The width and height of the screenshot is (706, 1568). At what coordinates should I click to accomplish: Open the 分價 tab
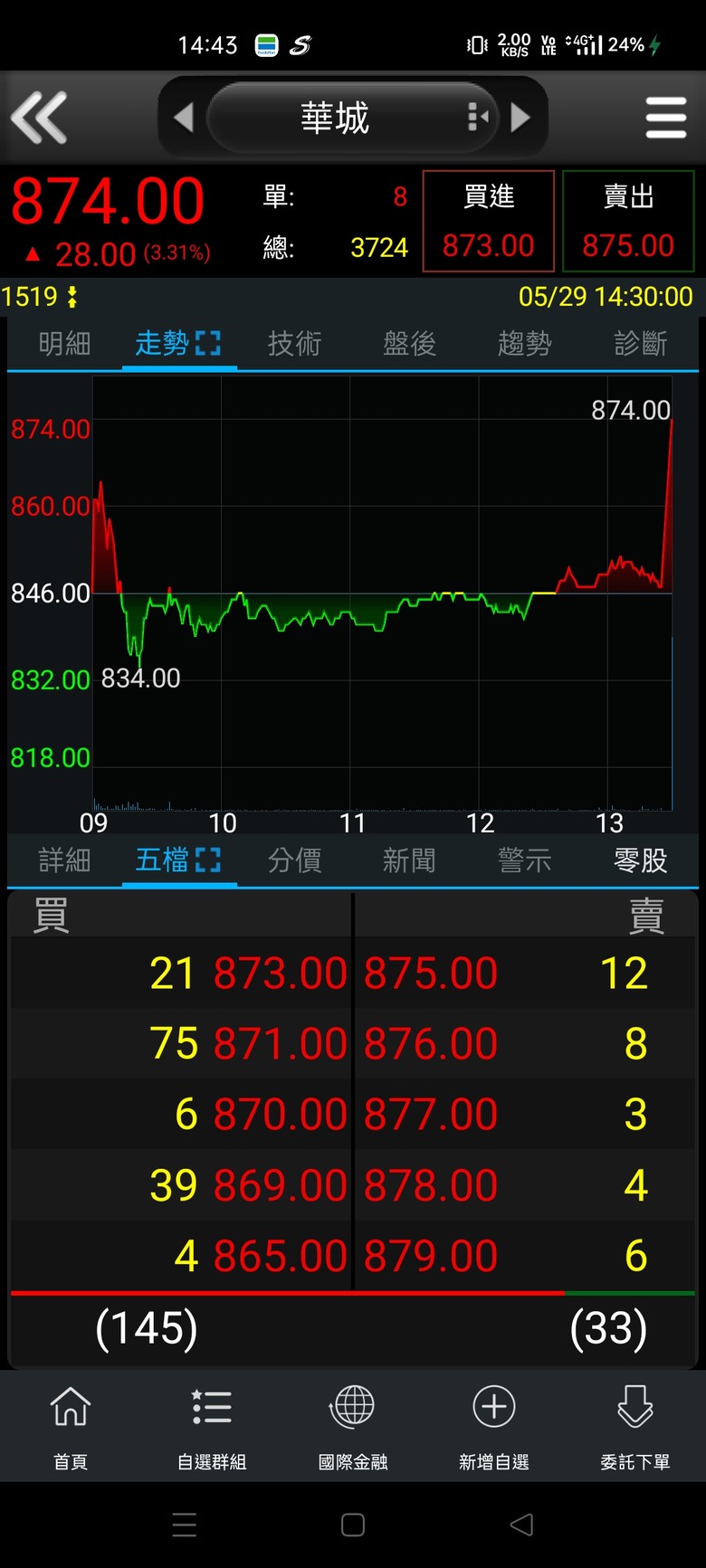[x=294, y=860]
